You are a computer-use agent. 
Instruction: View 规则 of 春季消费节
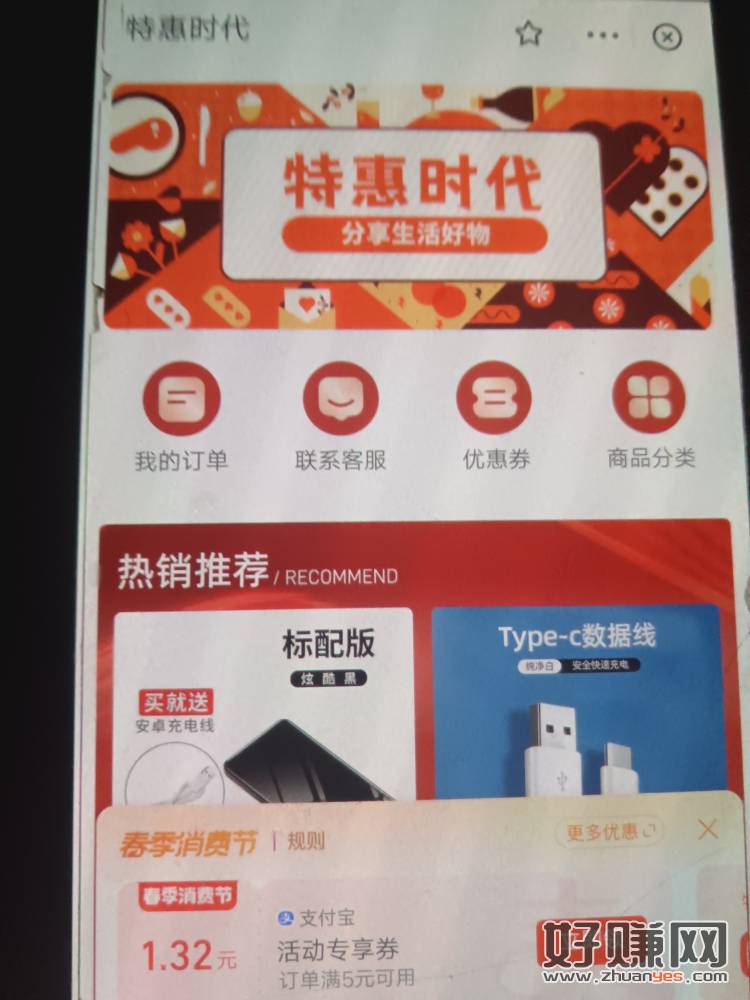[306, 841]
